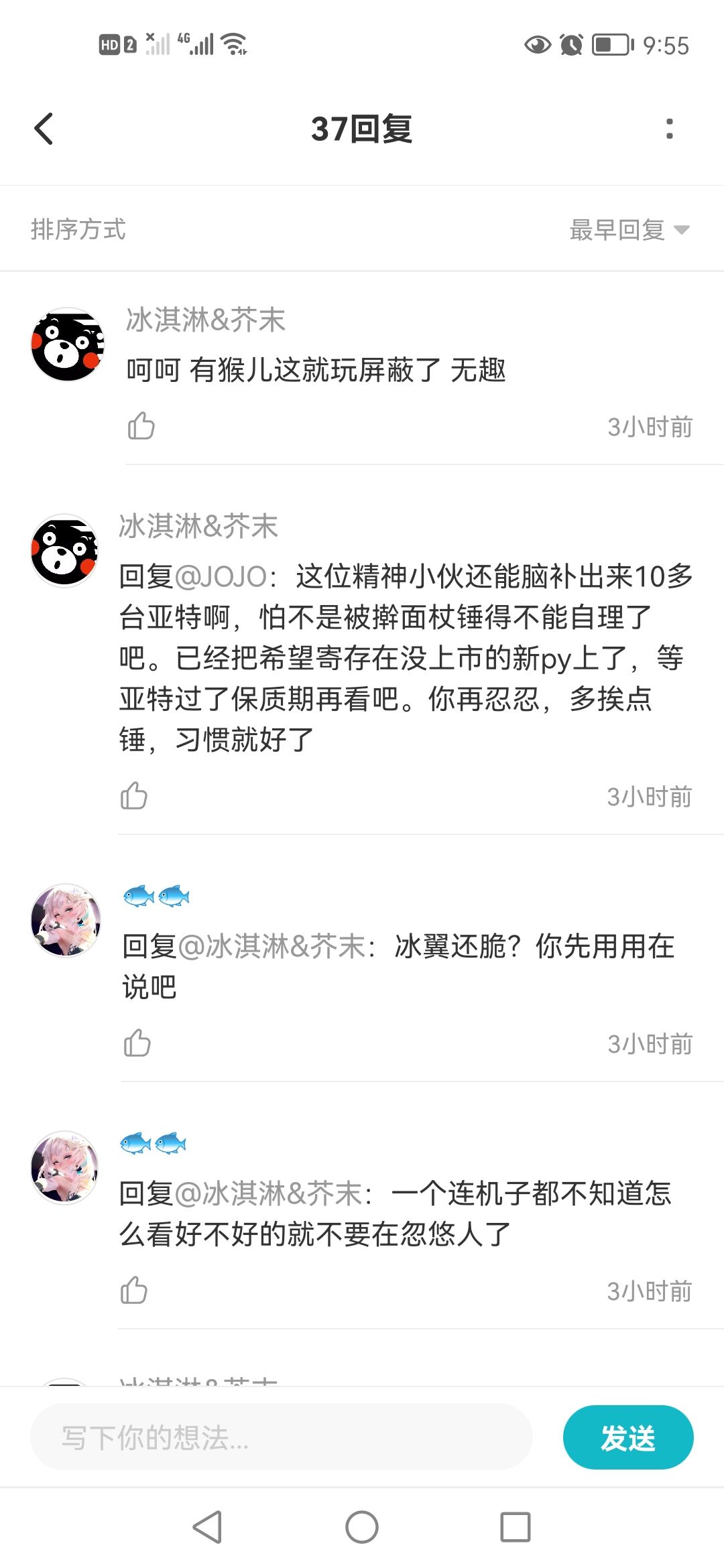The width and height of the screenshot is (724, 1568).
Task: Like the comment 呵呵 有猴儿这就玩屏蔽了 无趣
Action: point(141,426)
